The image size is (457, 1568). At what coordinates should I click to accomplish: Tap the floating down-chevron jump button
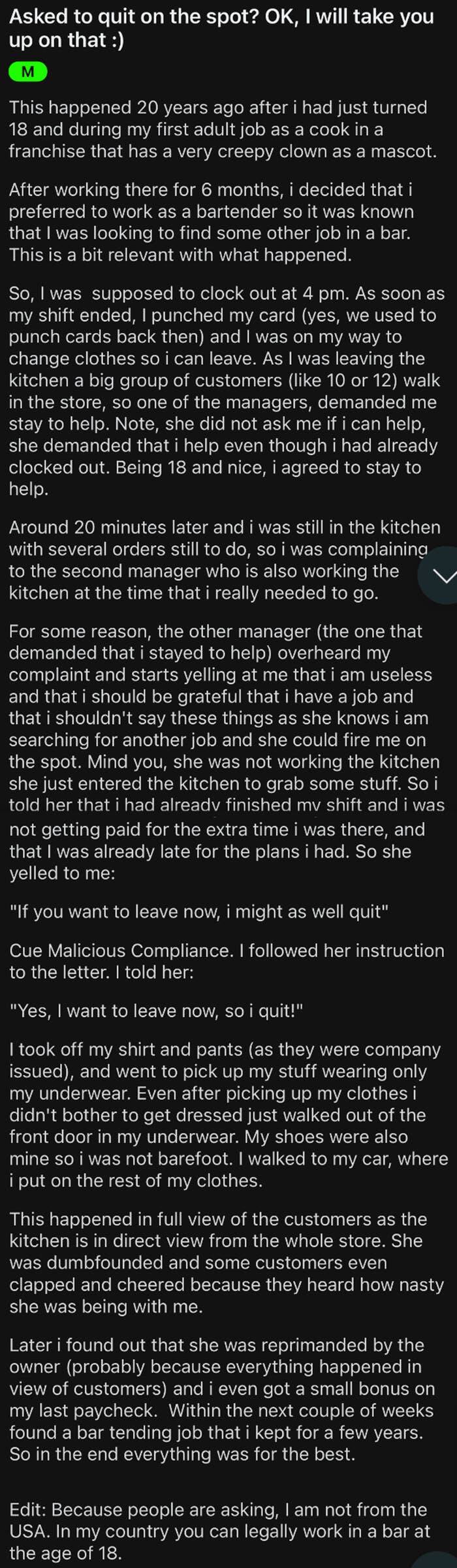(443, 576)
